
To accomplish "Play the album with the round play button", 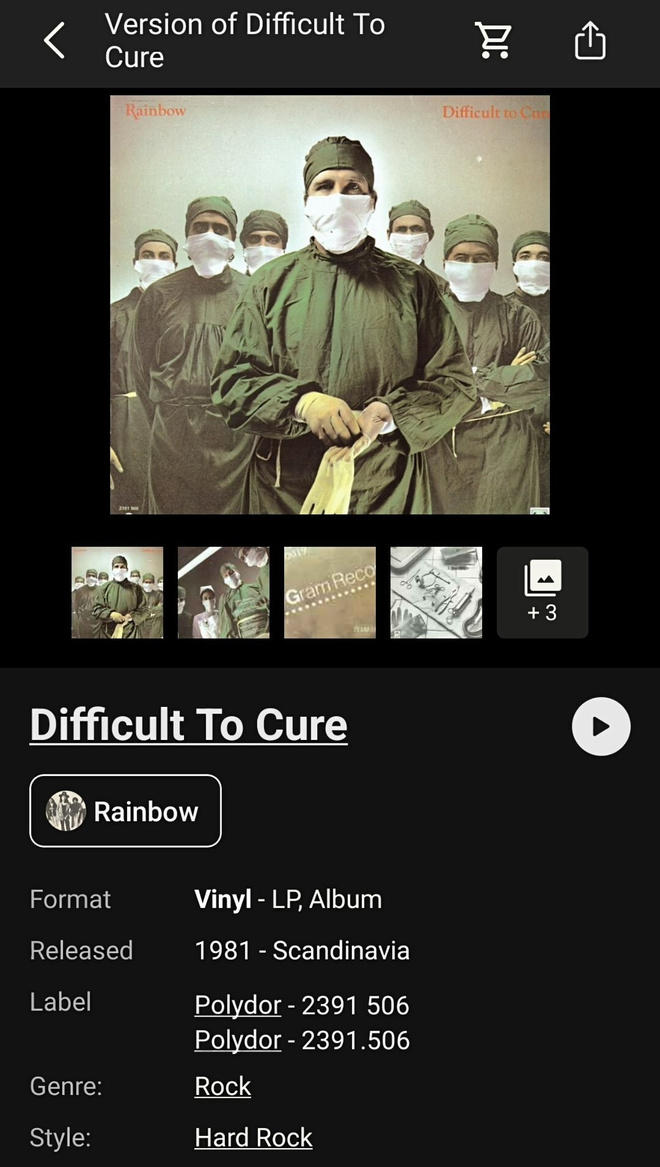I will pos(601,726).
